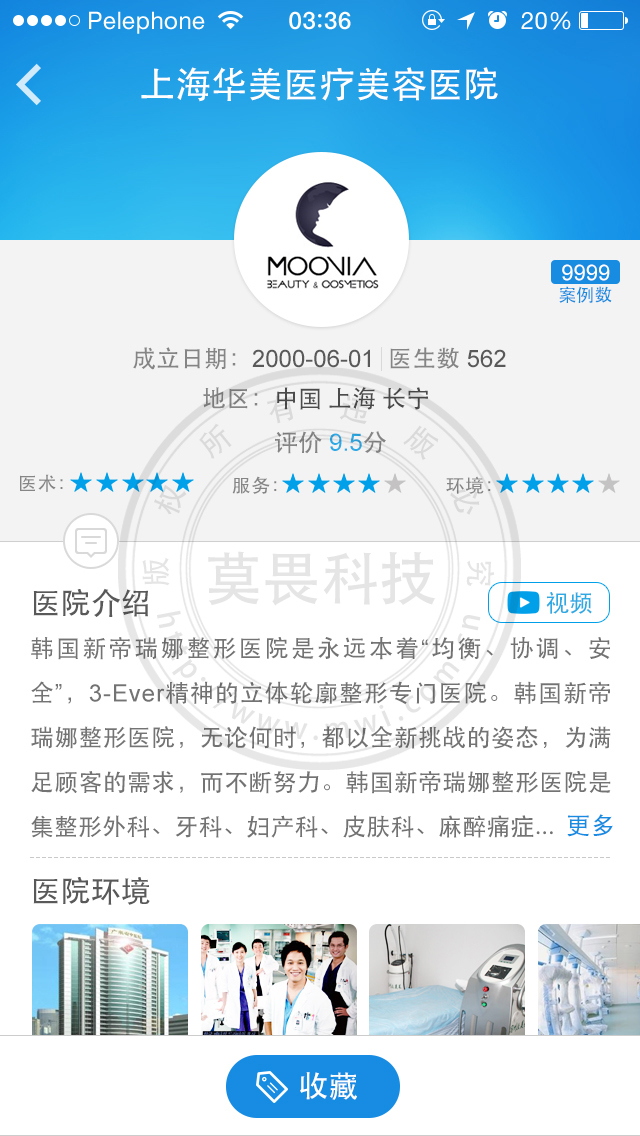
Task: Expand the intro with 更多 link
Action: pos(590,826)
